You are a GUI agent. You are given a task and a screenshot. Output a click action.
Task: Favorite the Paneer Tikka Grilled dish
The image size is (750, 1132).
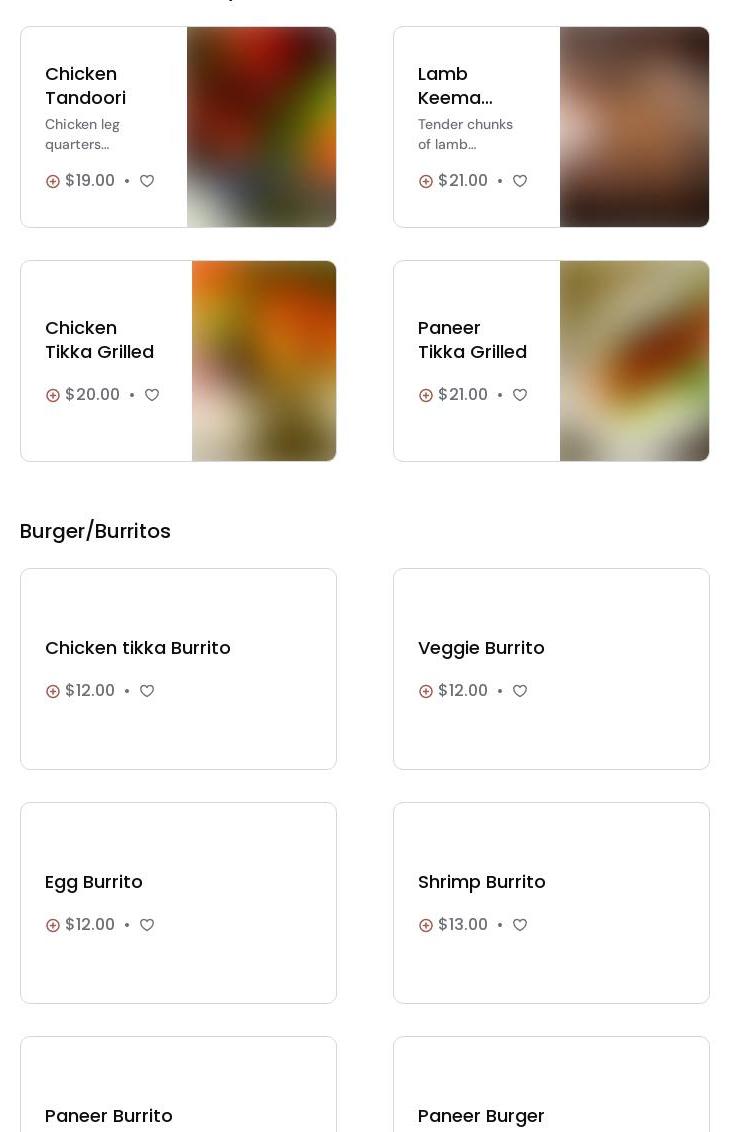(520, 395)
